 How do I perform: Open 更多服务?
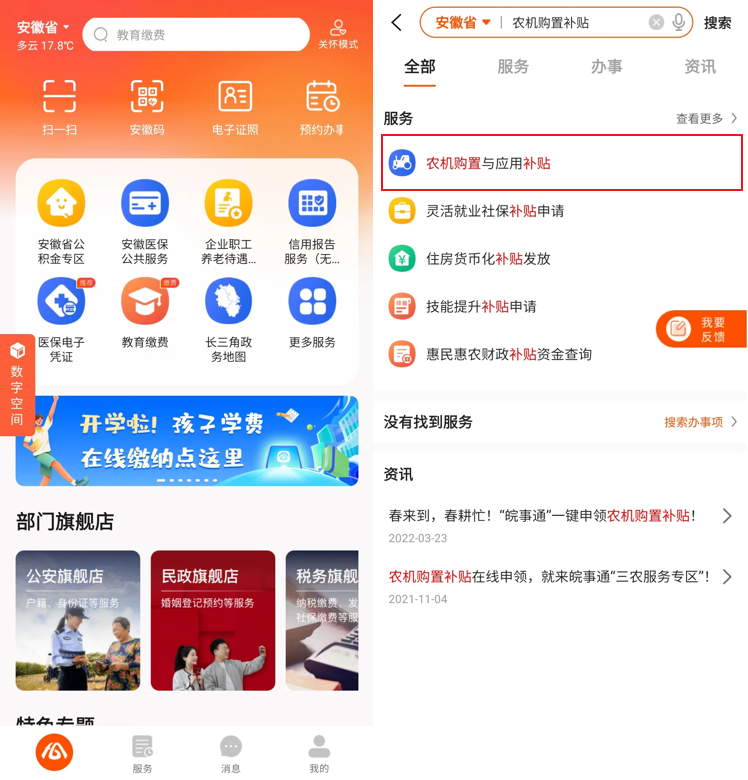click(x=312, y=320)
